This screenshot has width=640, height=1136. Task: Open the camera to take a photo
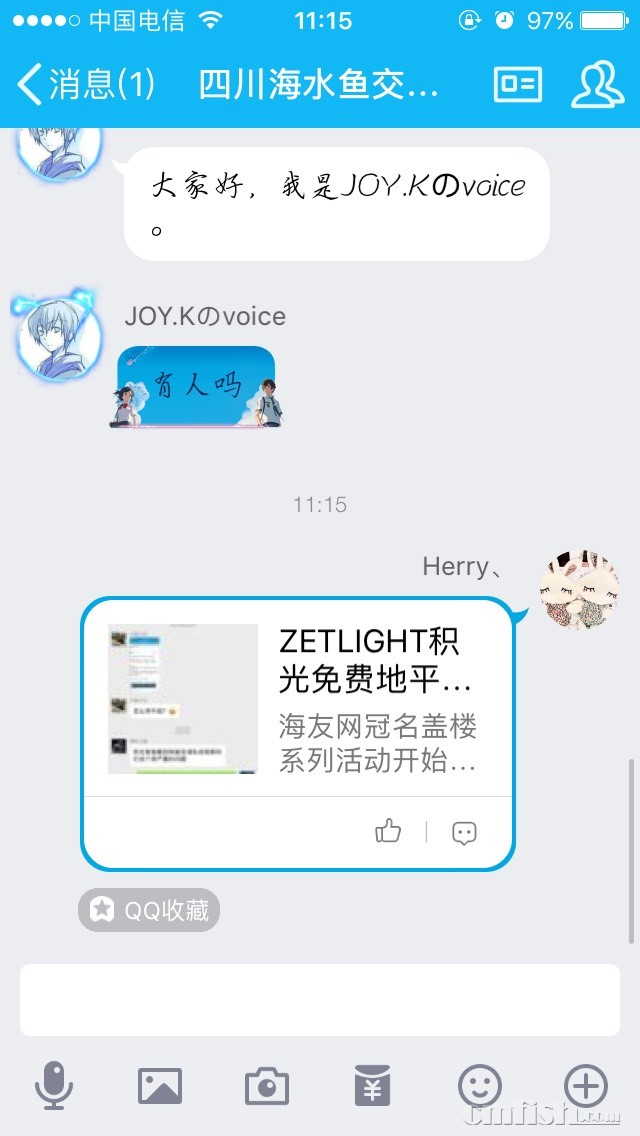pyautogui.click(x=266, y=1086)
